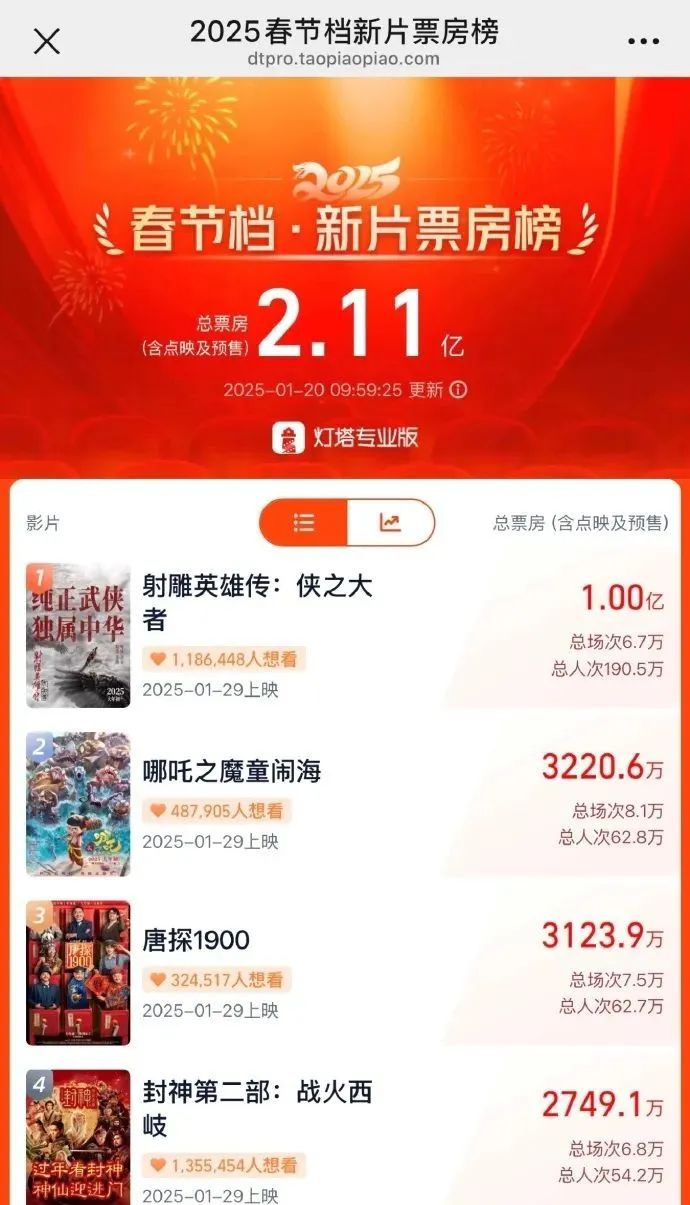Close the web page with the X
Image resolution: width=690 pixels, height=1205 pixels.
coord(47,41)
